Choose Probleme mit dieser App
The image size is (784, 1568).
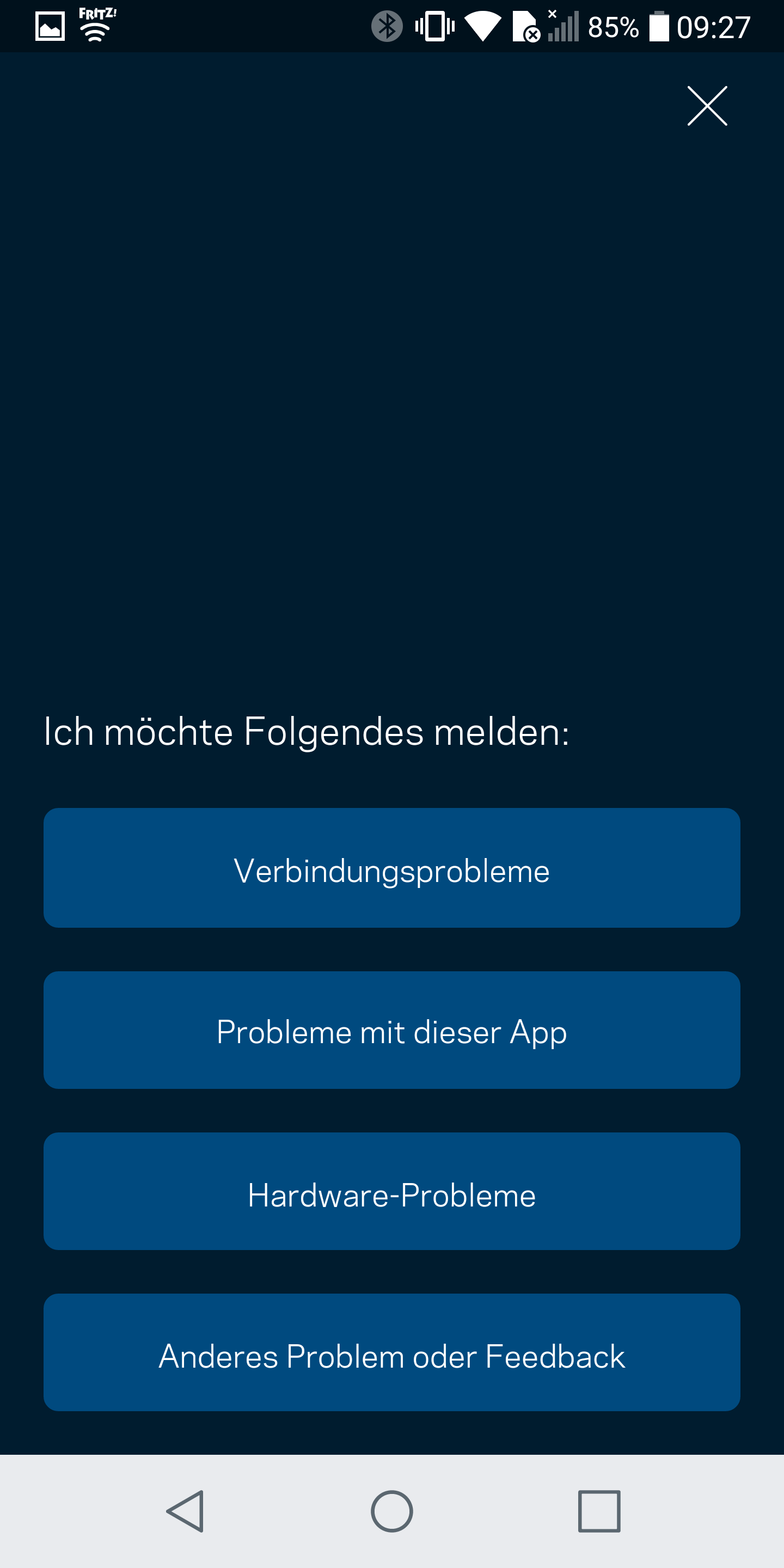click(x=392, y=1030)
